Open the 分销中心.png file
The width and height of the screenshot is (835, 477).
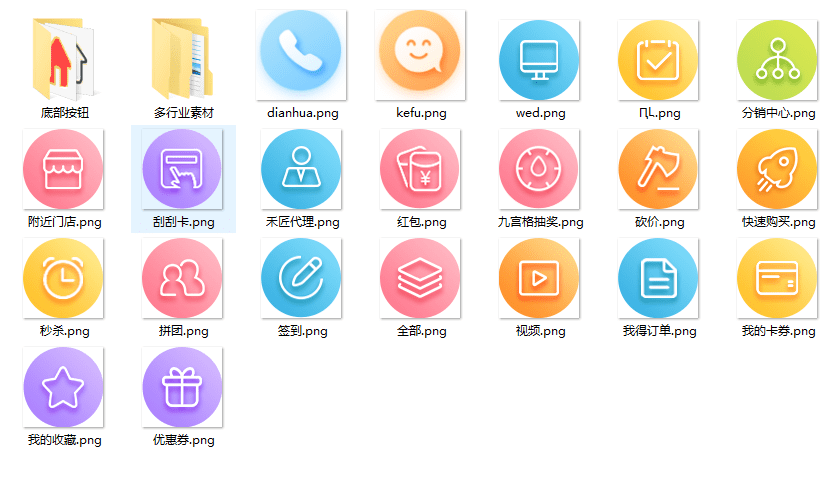click(778, 60)
